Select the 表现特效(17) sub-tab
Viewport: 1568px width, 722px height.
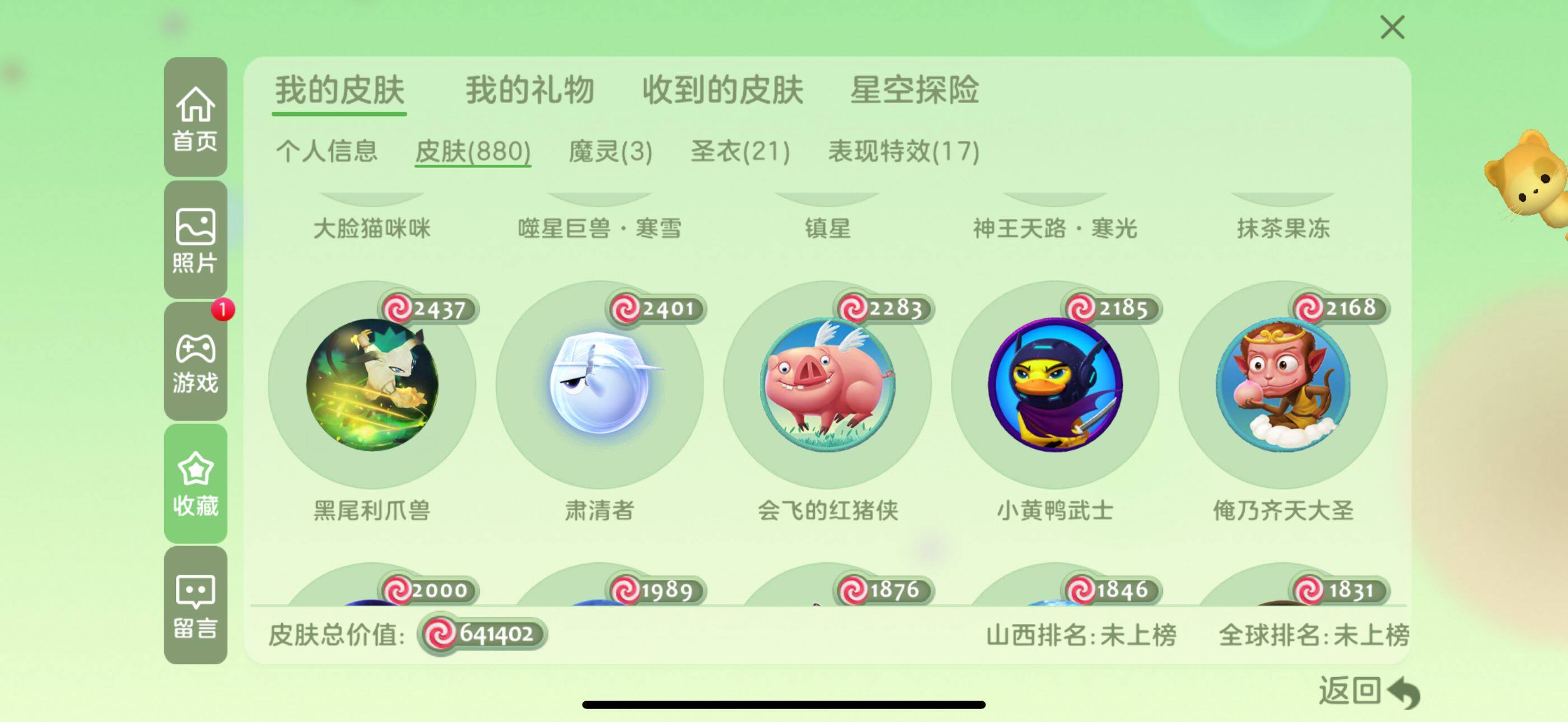[903, 151]
